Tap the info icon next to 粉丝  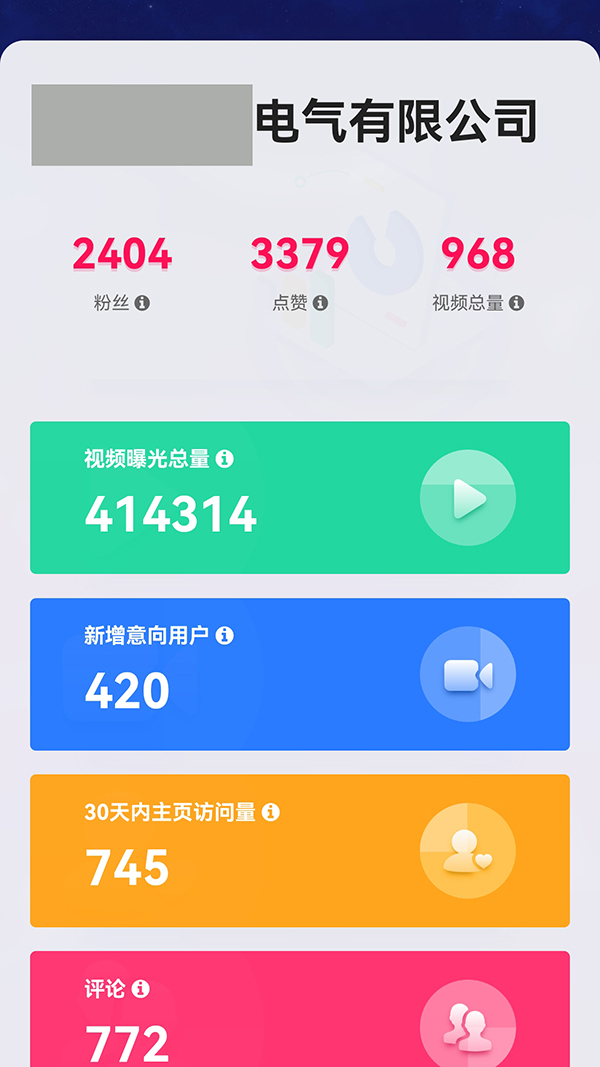142,303
